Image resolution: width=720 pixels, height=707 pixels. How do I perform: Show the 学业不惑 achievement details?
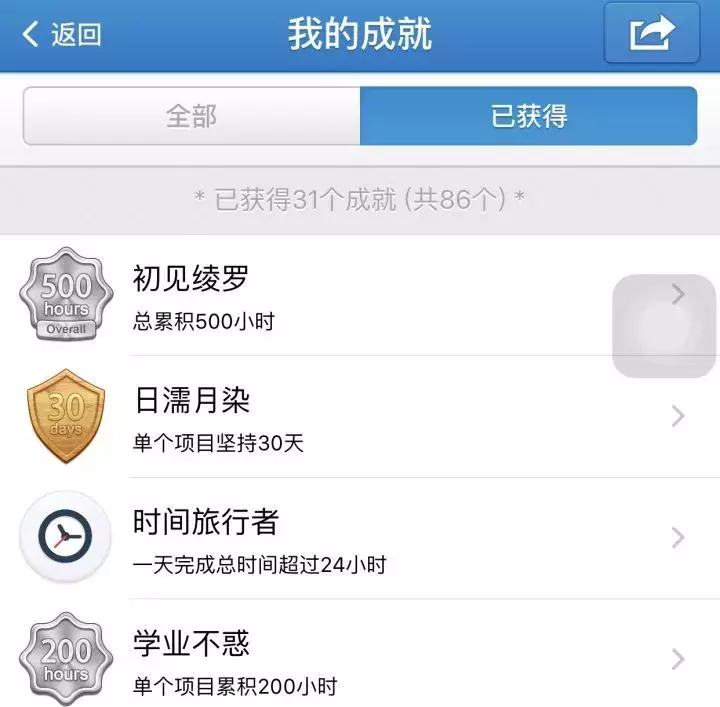(360, 658)
